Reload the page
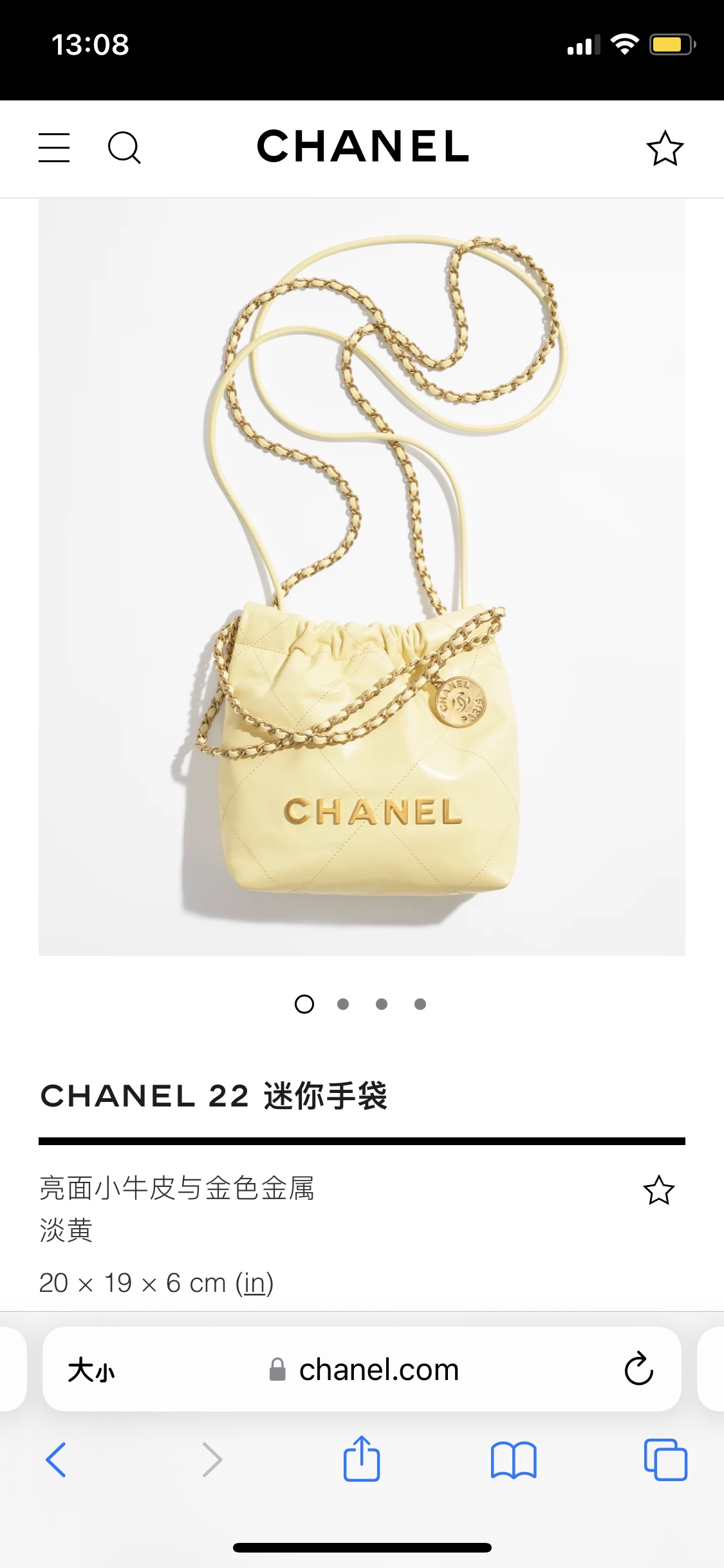 (x=639, y=1368)
